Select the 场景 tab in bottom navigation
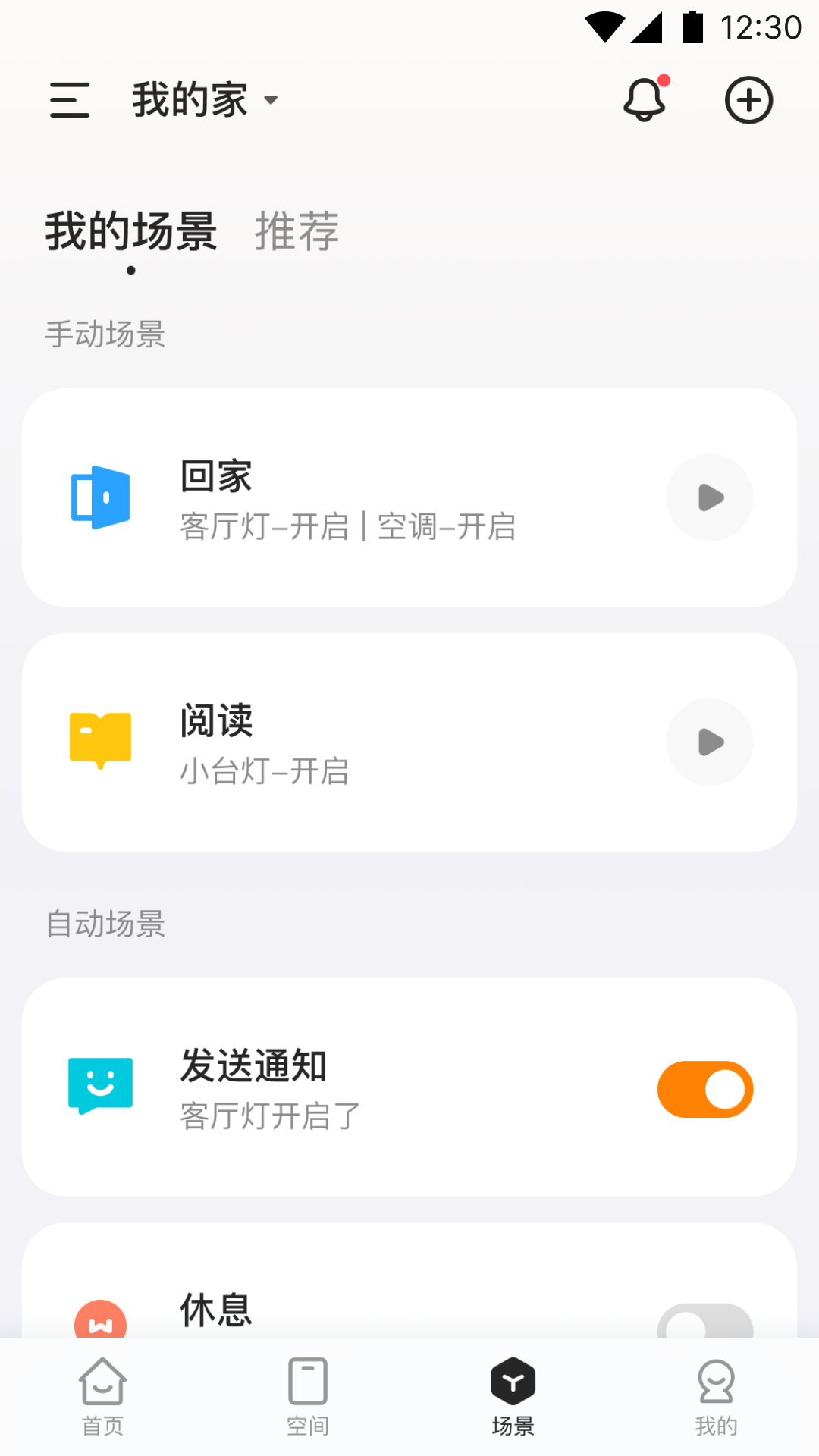 click(513, 1399)
